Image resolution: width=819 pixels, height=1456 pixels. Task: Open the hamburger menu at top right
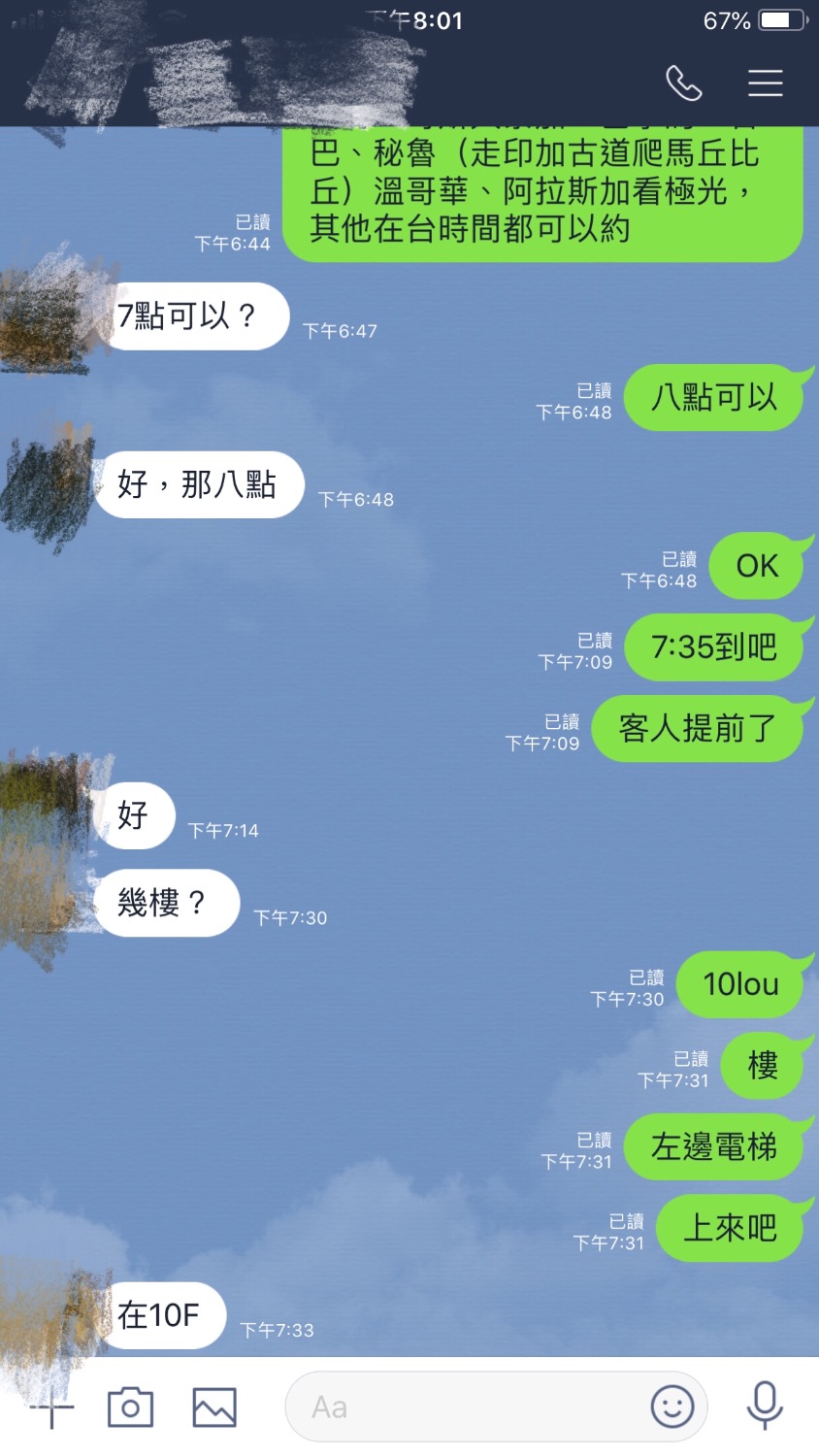coord(766,84)
